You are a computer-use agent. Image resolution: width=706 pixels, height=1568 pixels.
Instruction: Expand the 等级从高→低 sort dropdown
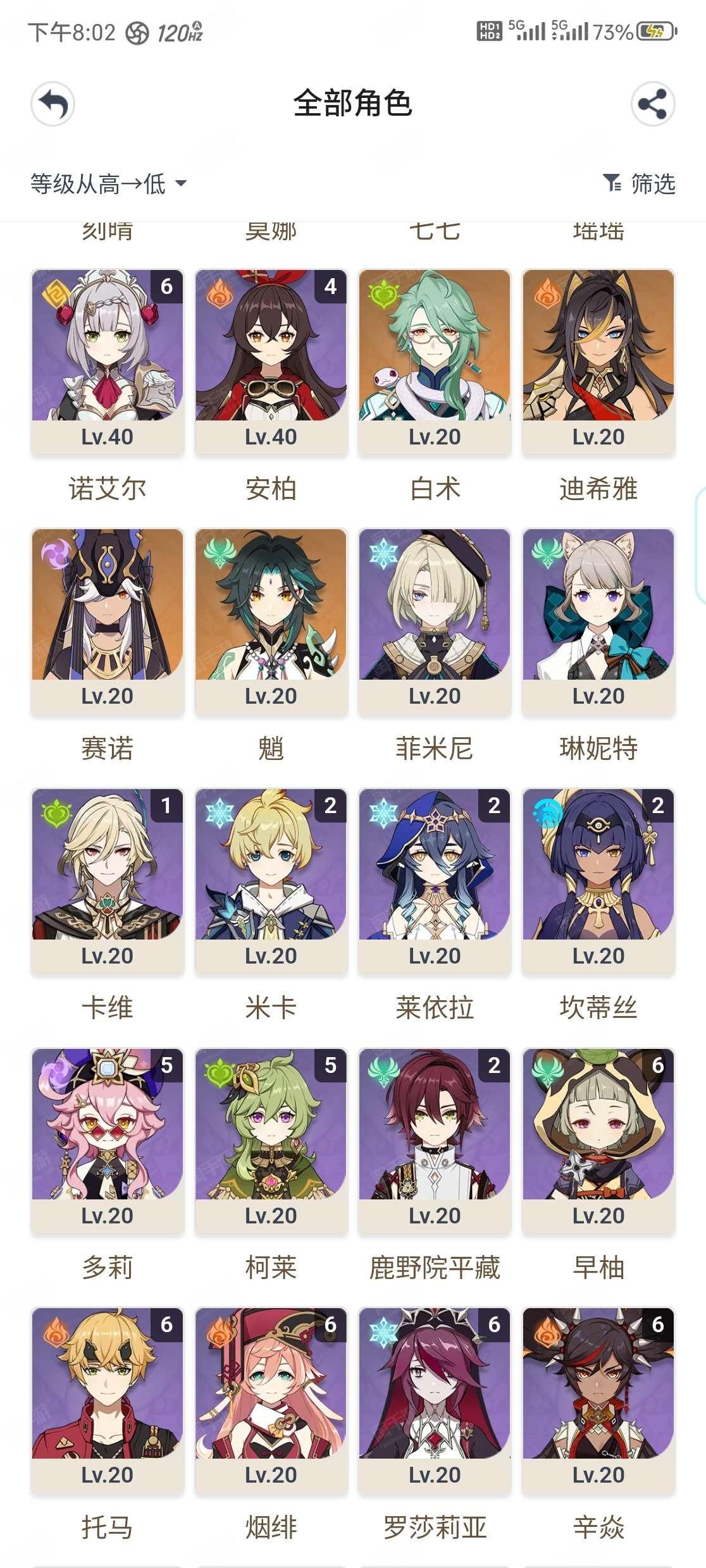coord(109,184)
